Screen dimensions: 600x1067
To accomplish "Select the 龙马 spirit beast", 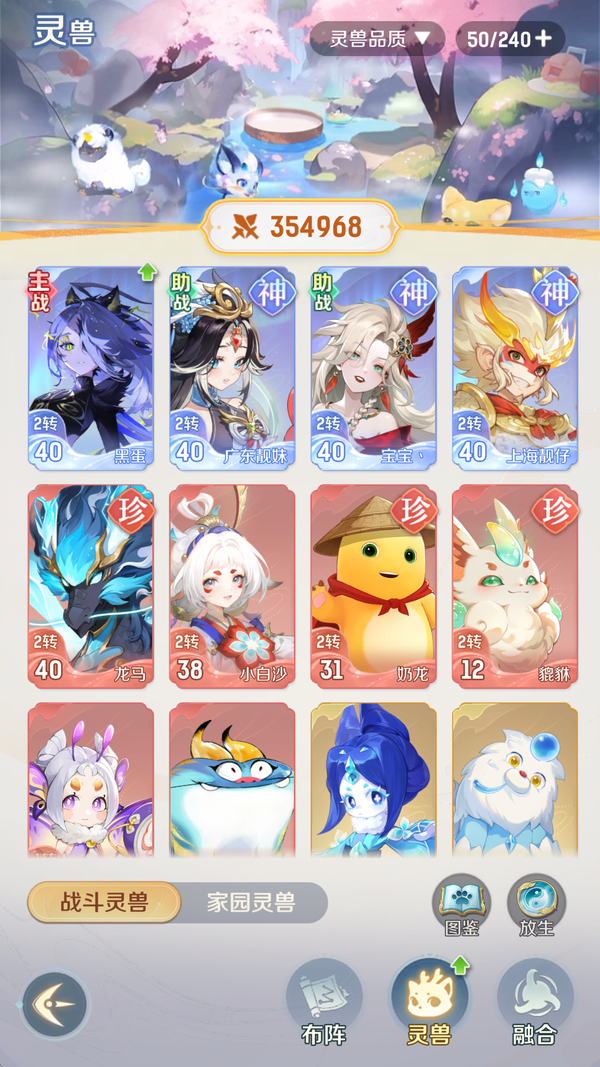I will tap(91, 585).
